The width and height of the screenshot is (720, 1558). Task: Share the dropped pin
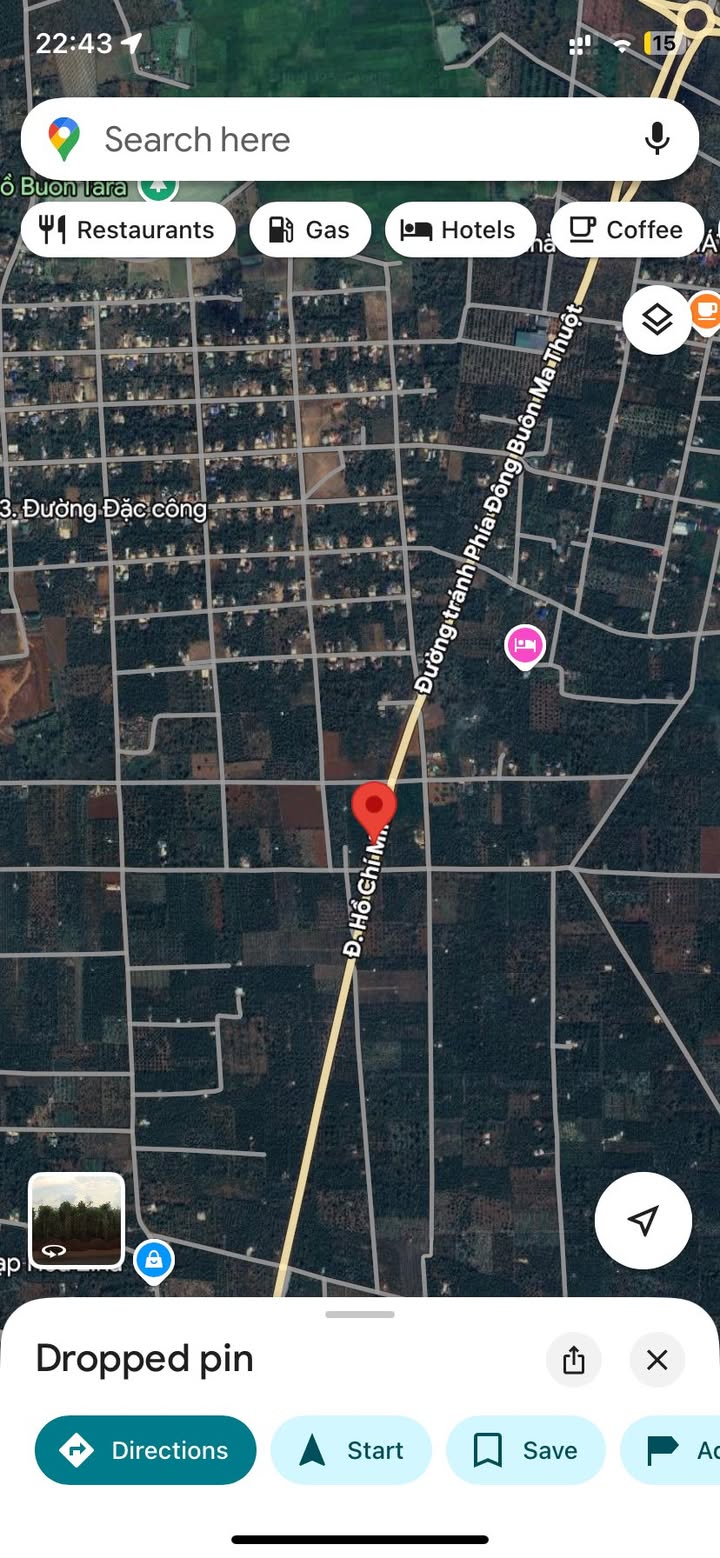574,1360
